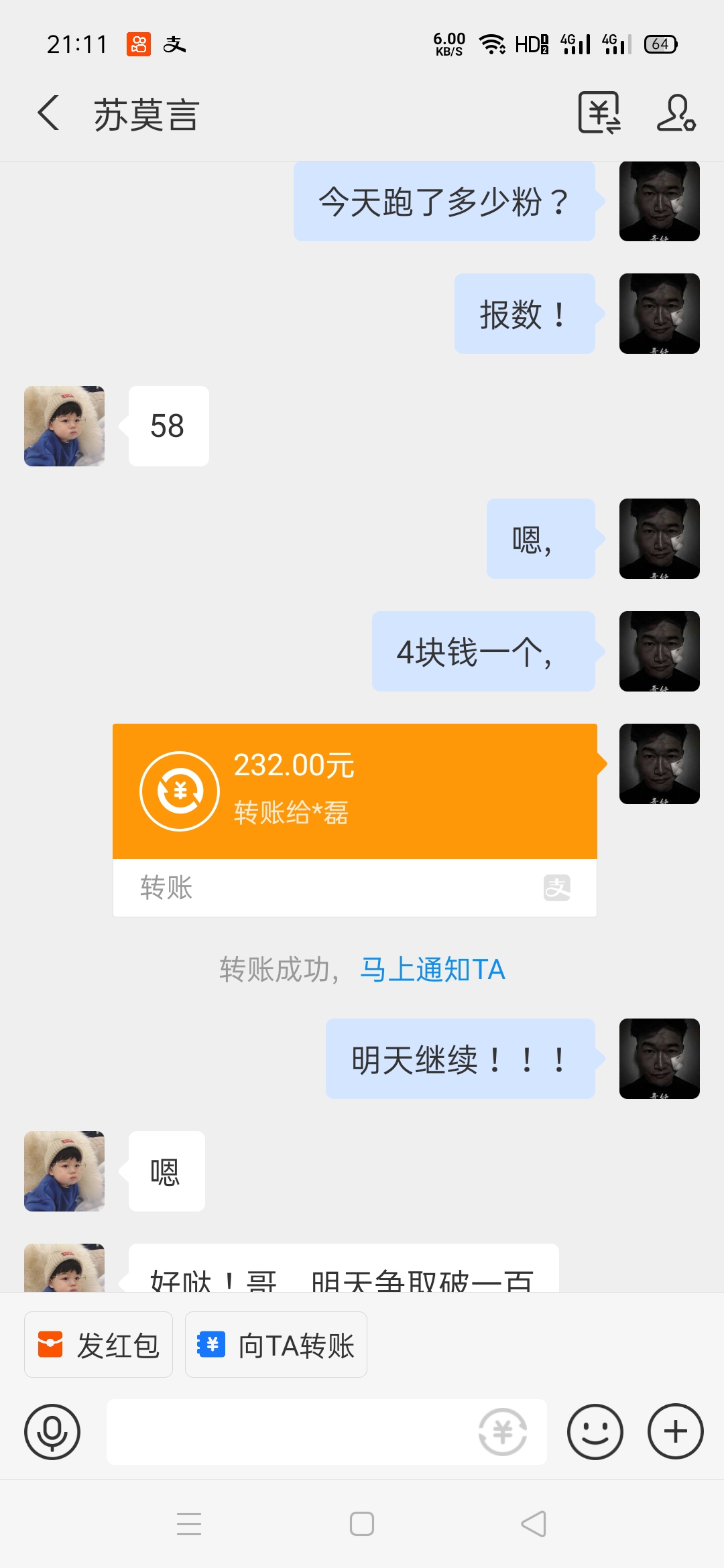Tap the 向TA转账 button
Viewport: 724px width, 1568px height.
point(276,1345)
